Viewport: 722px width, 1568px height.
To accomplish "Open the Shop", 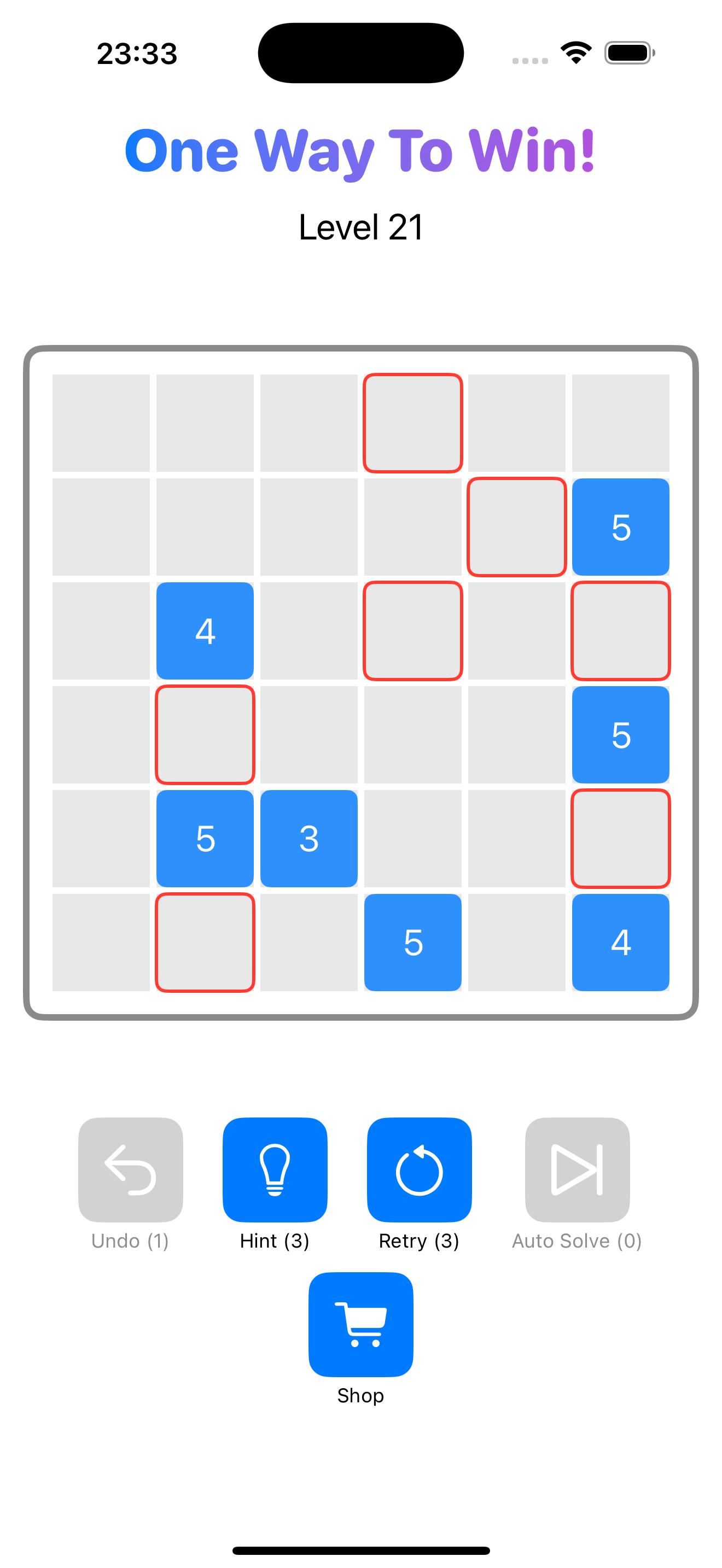I will (x=360, y=1324).
